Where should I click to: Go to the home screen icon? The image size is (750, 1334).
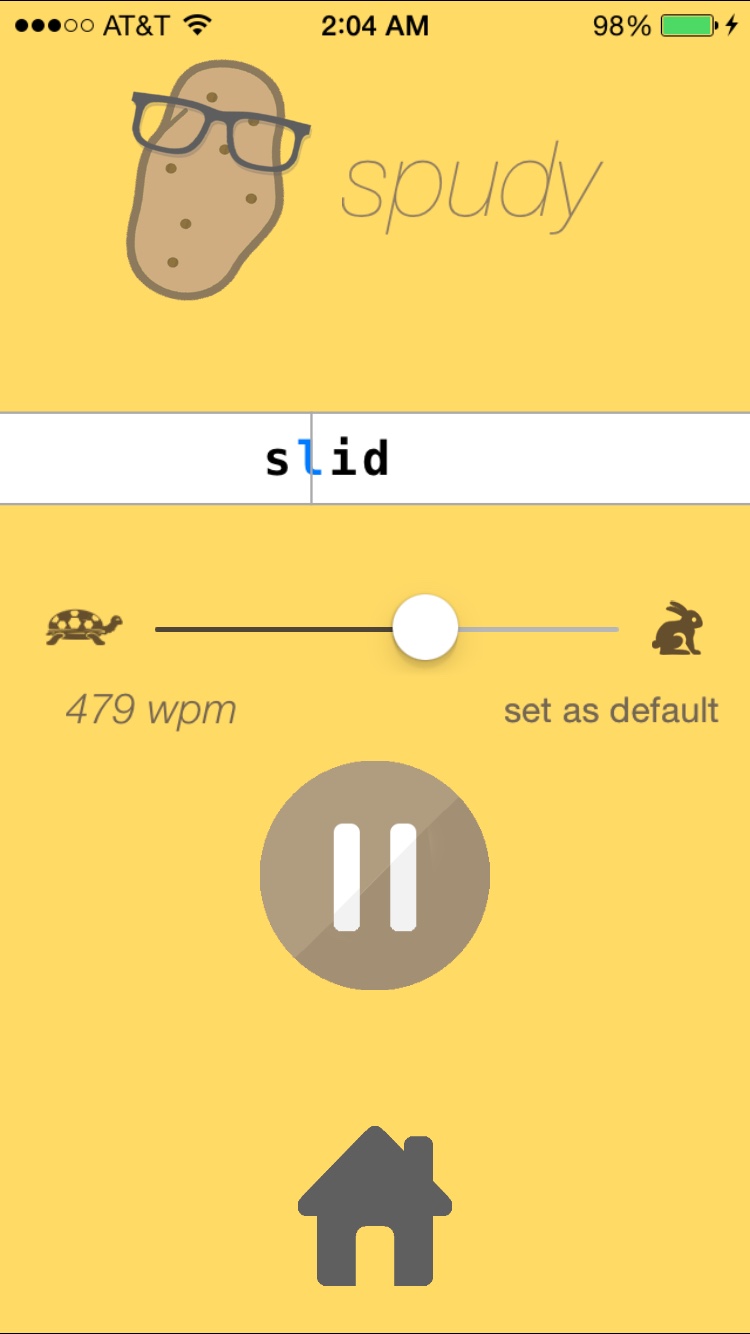[375, 1208]
